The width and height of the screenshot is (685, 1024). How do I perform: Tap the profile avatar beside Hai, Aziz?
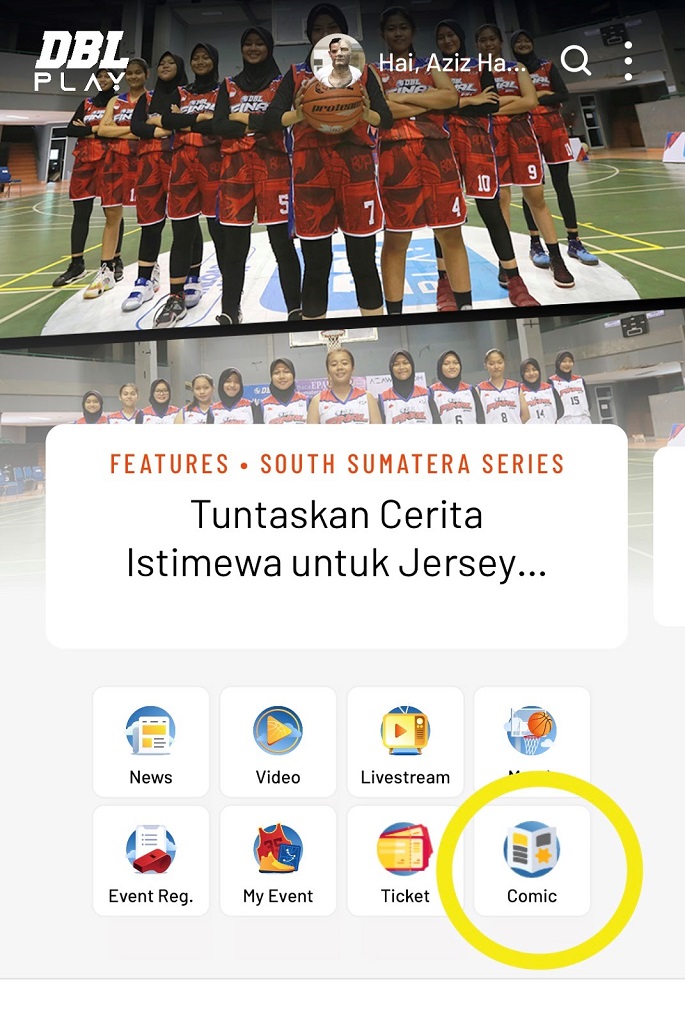point(336,60)
